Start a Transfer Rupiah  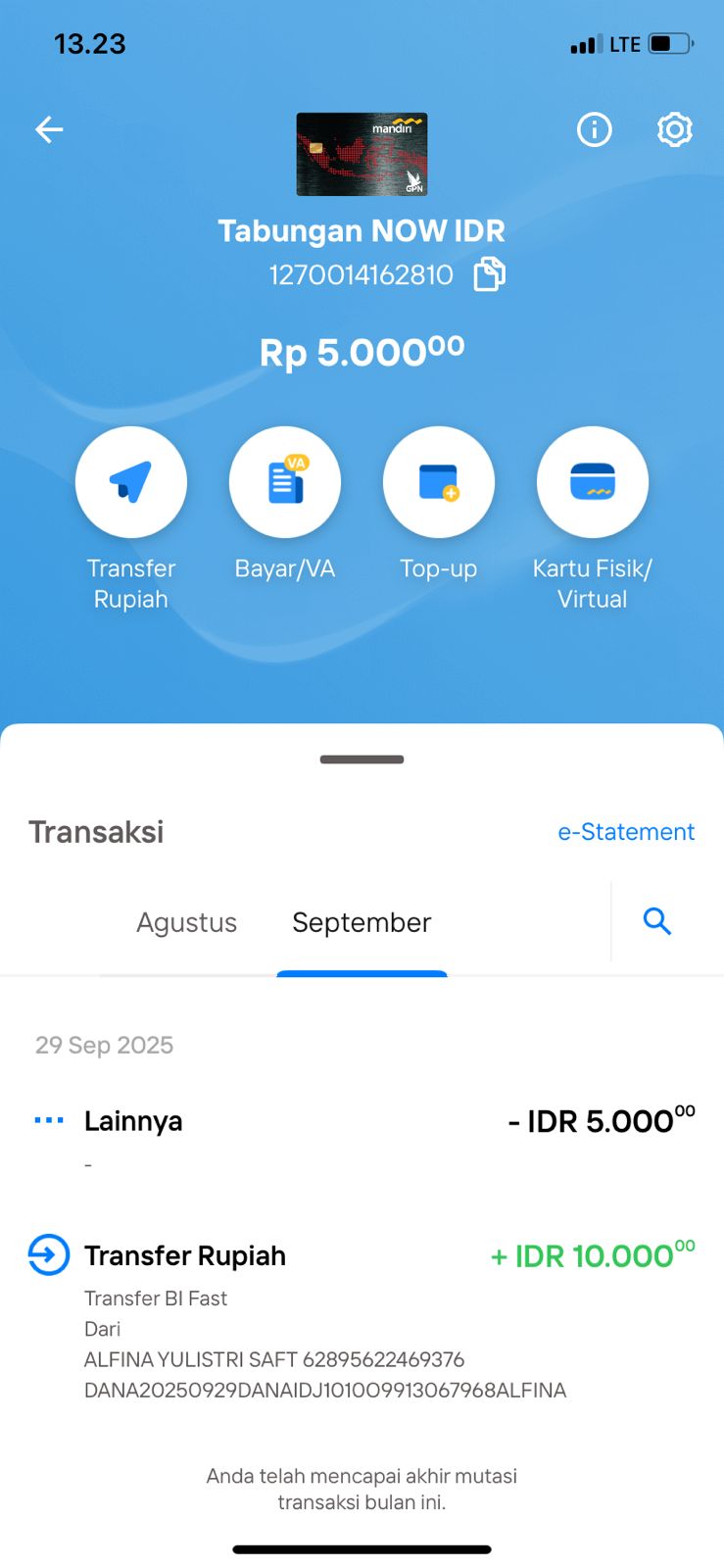click(131, 482)
